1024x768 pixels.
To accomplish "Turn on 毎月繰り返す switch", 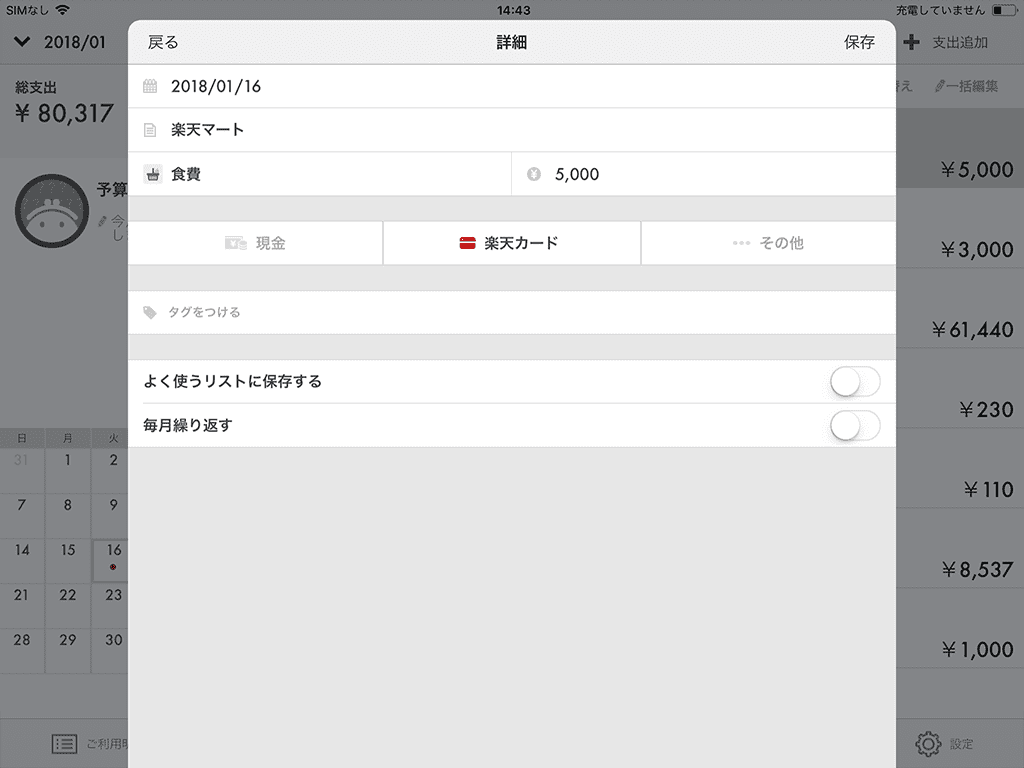I will [x=855, y=426].
